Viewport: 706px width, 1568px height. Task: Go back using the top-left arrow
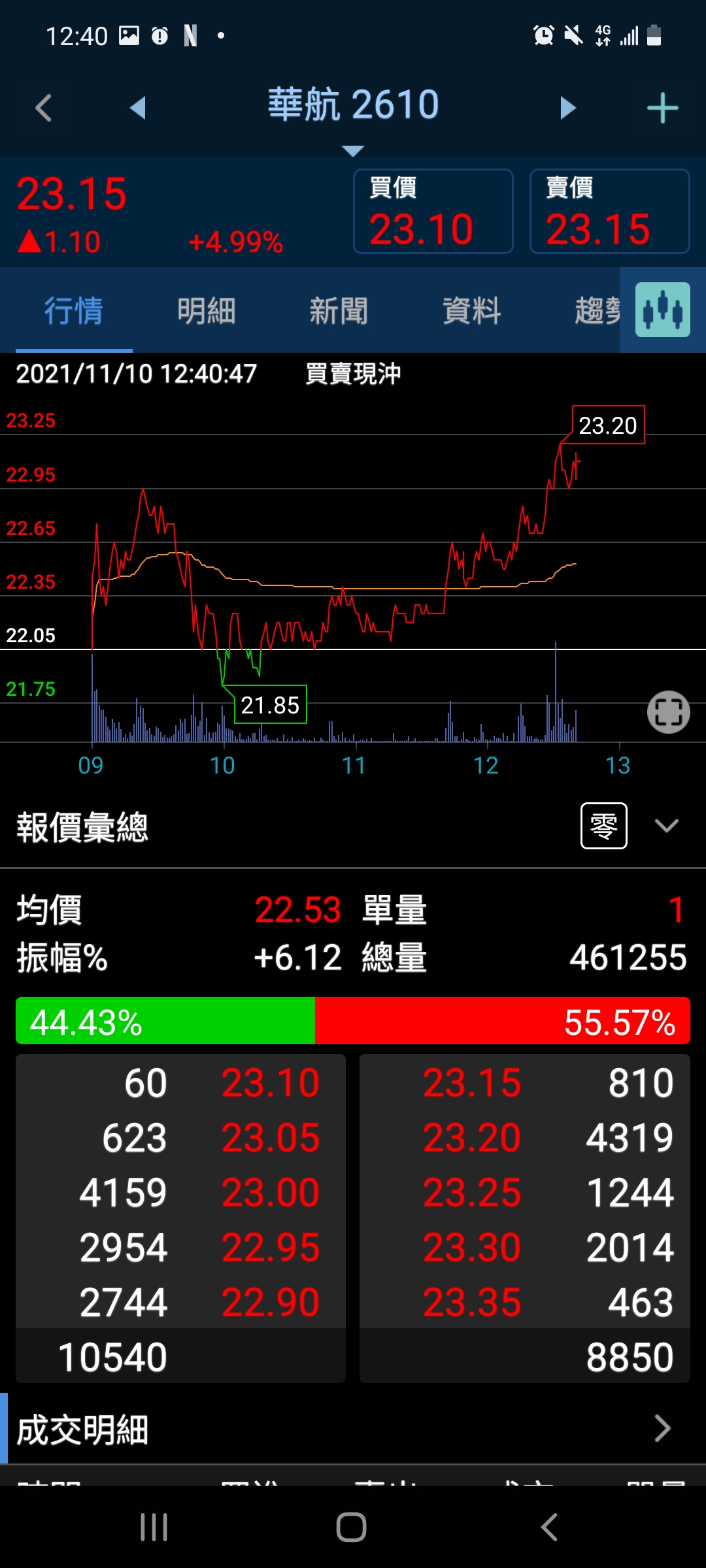(x=43, y=108)
